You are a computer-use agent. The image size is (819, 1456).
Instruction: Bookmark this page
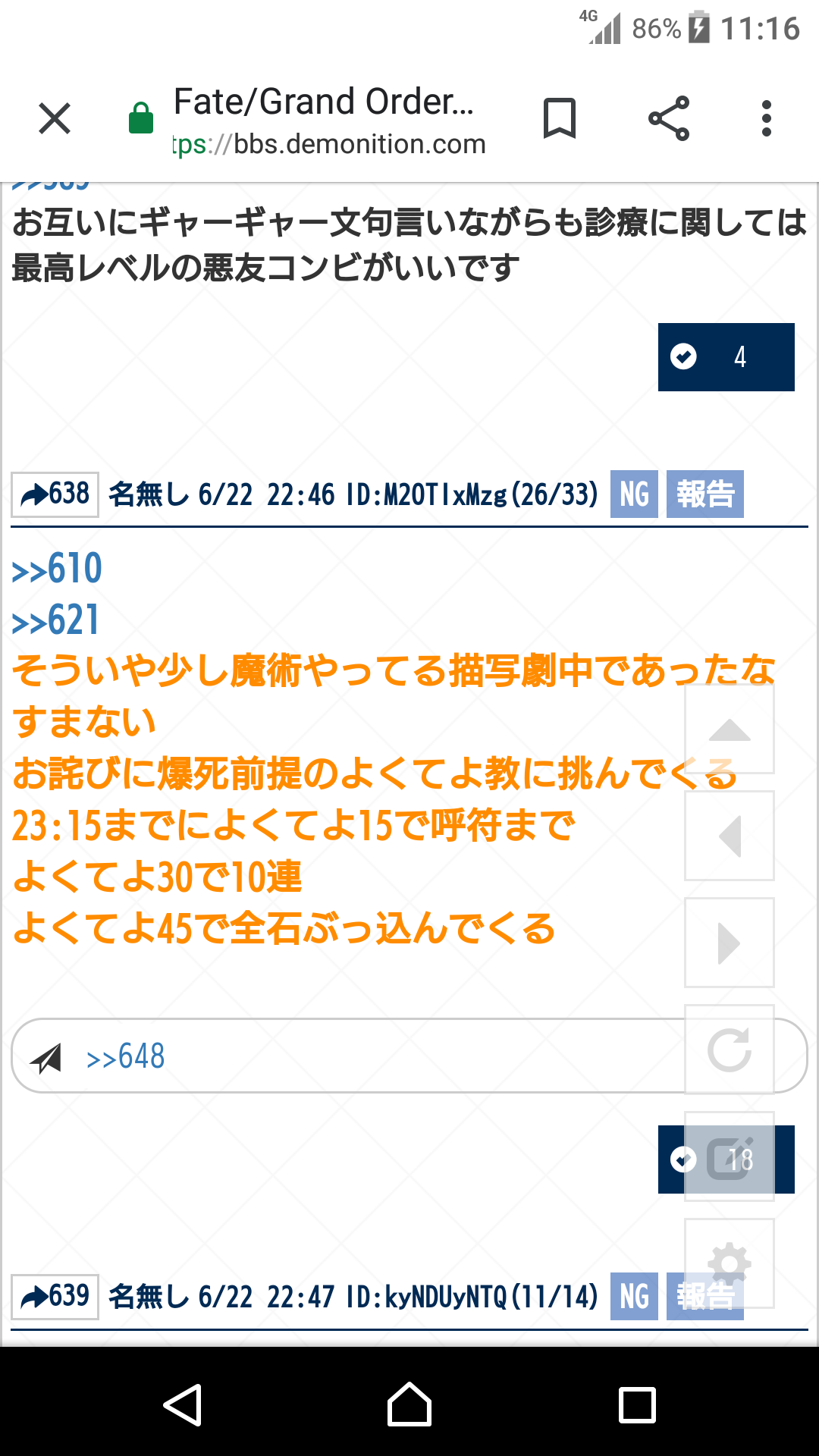click(x=560, y=119)
